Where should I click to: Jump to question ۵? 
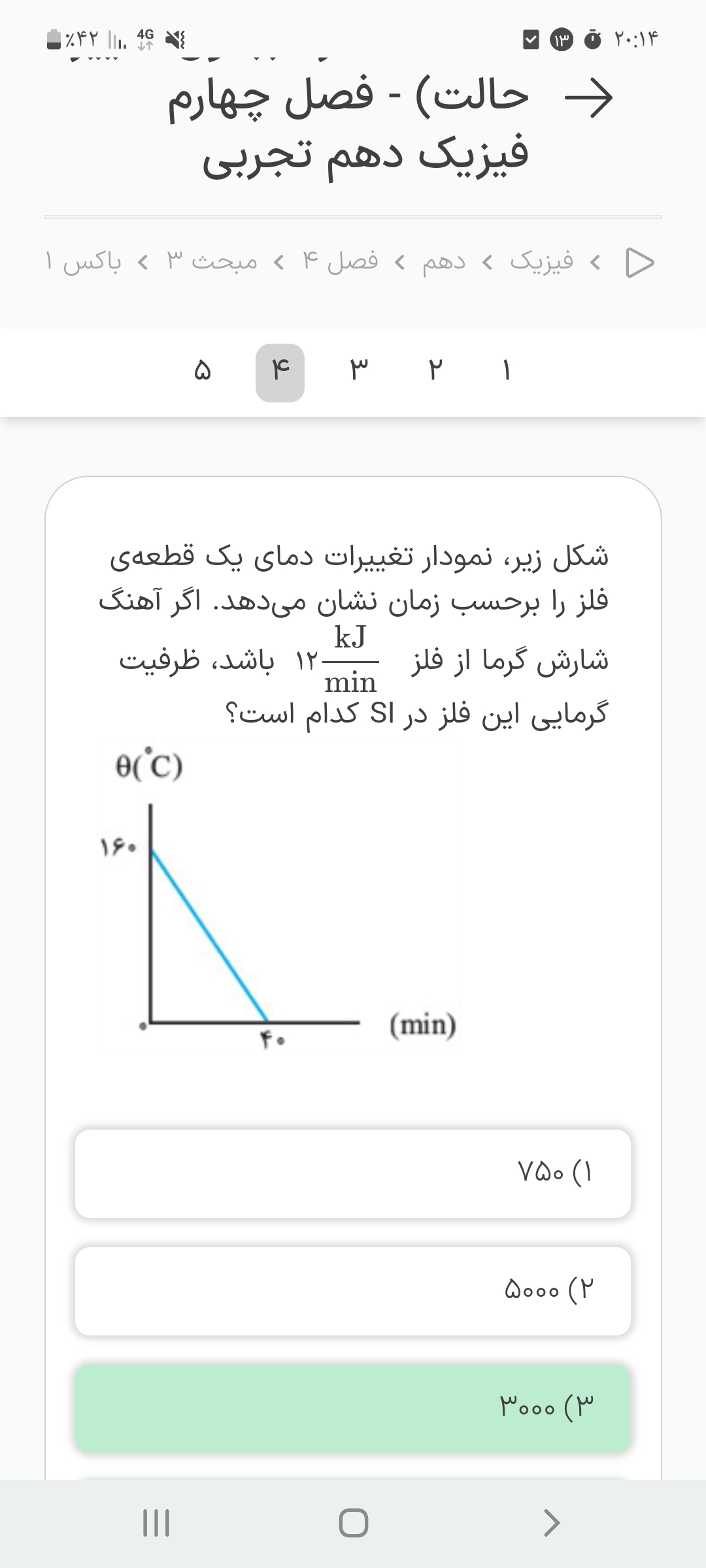tap(203, 372)
